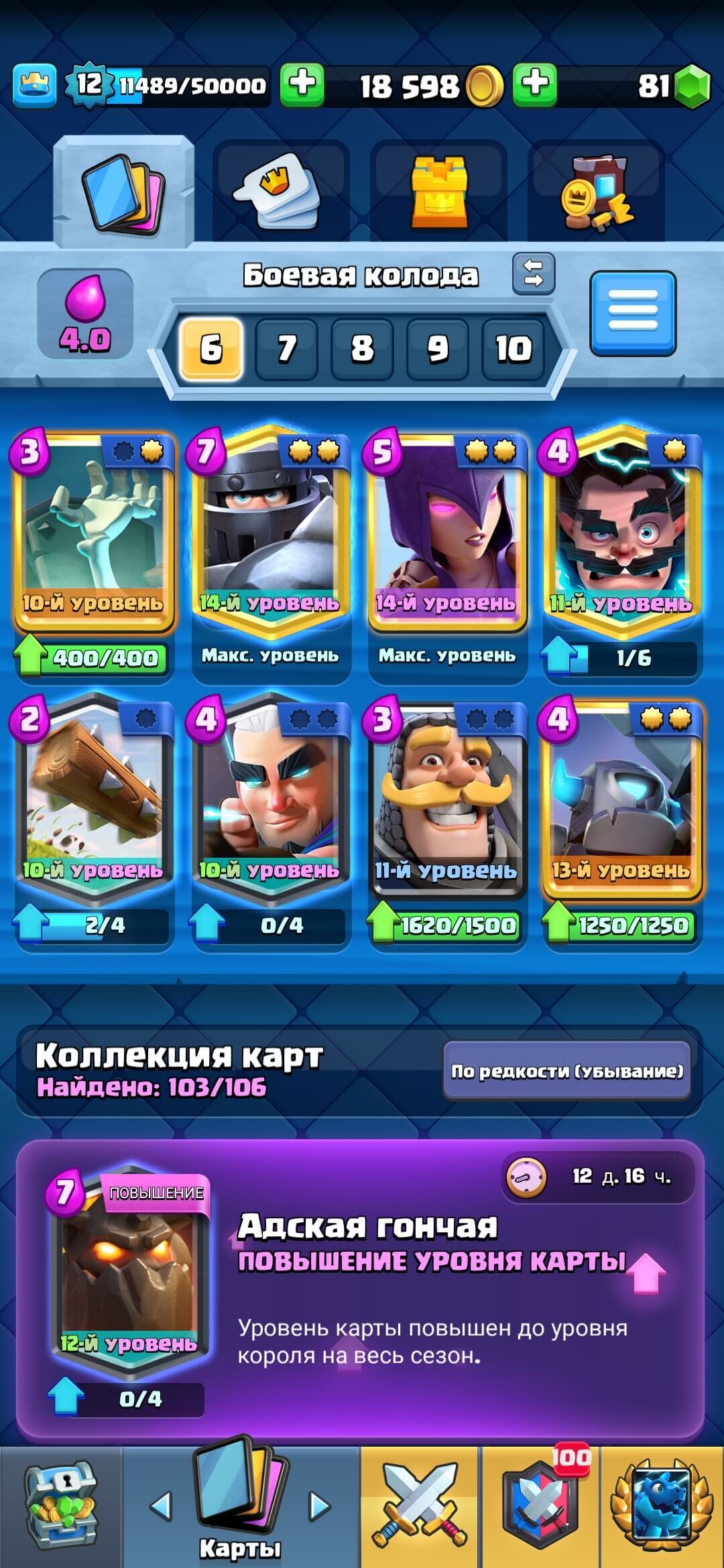The width and height of the screenshot is (724, 1568).
Task: Add more gold with the plus button
Action: click(x=534, y=85)
